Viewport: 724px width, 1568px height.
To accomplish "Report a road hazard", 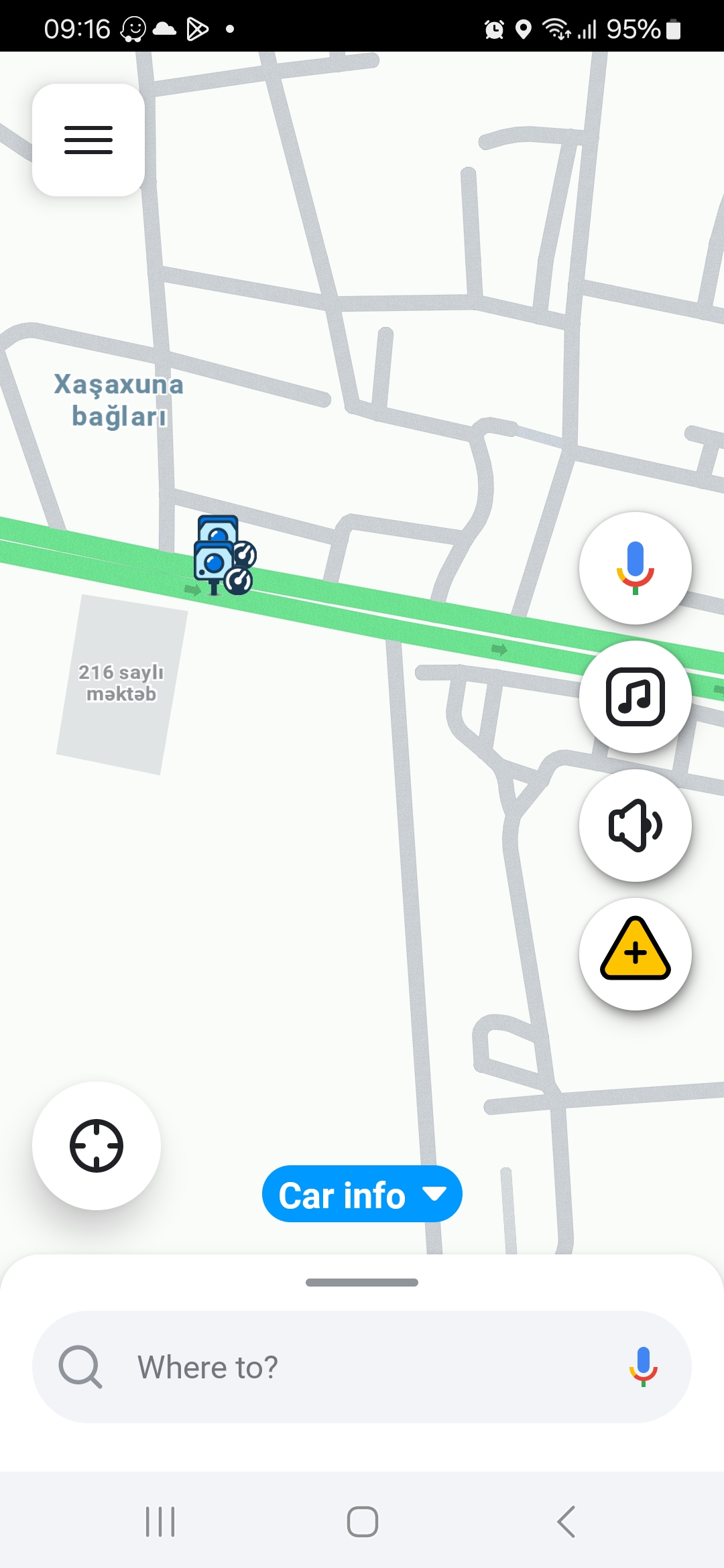I will pos(635,954).
